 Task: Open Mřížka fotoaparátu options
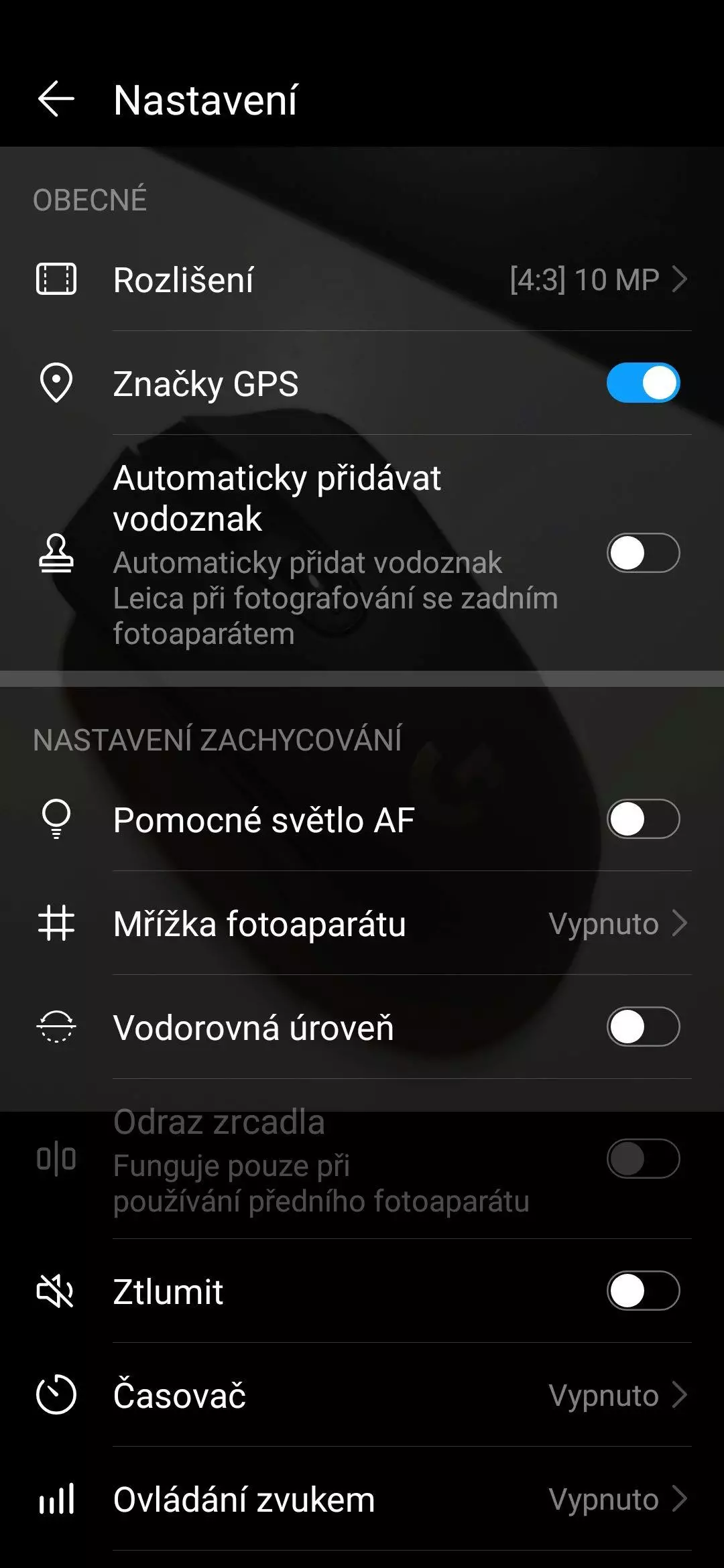(362, 923)
